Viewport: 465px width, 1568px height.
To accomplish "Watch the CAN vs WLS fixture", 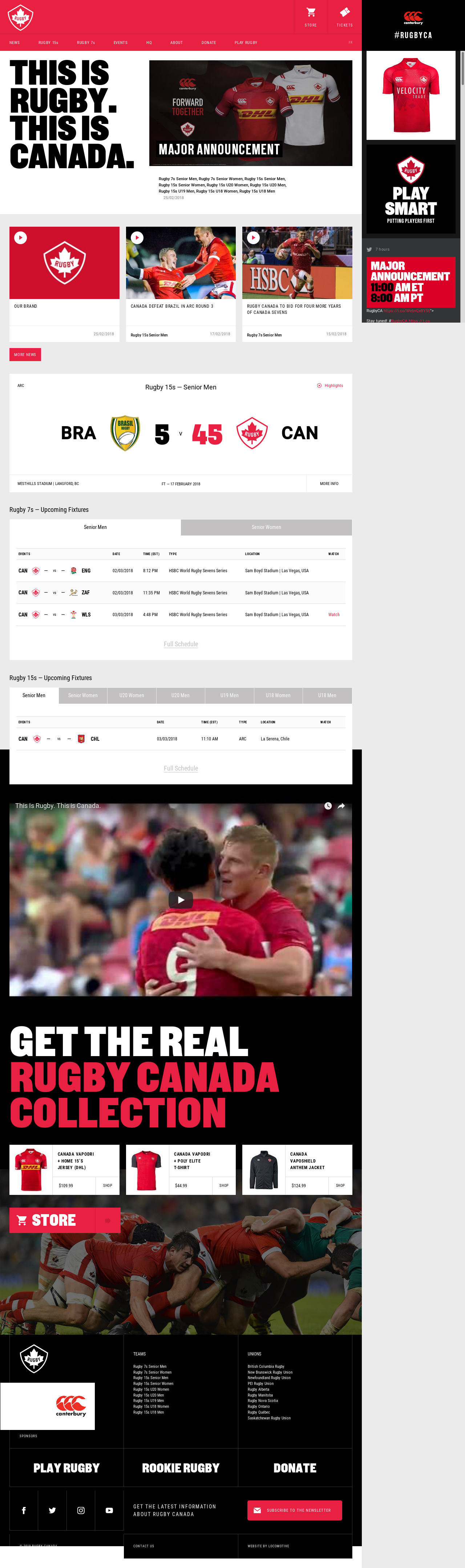I will click(333, 614).
